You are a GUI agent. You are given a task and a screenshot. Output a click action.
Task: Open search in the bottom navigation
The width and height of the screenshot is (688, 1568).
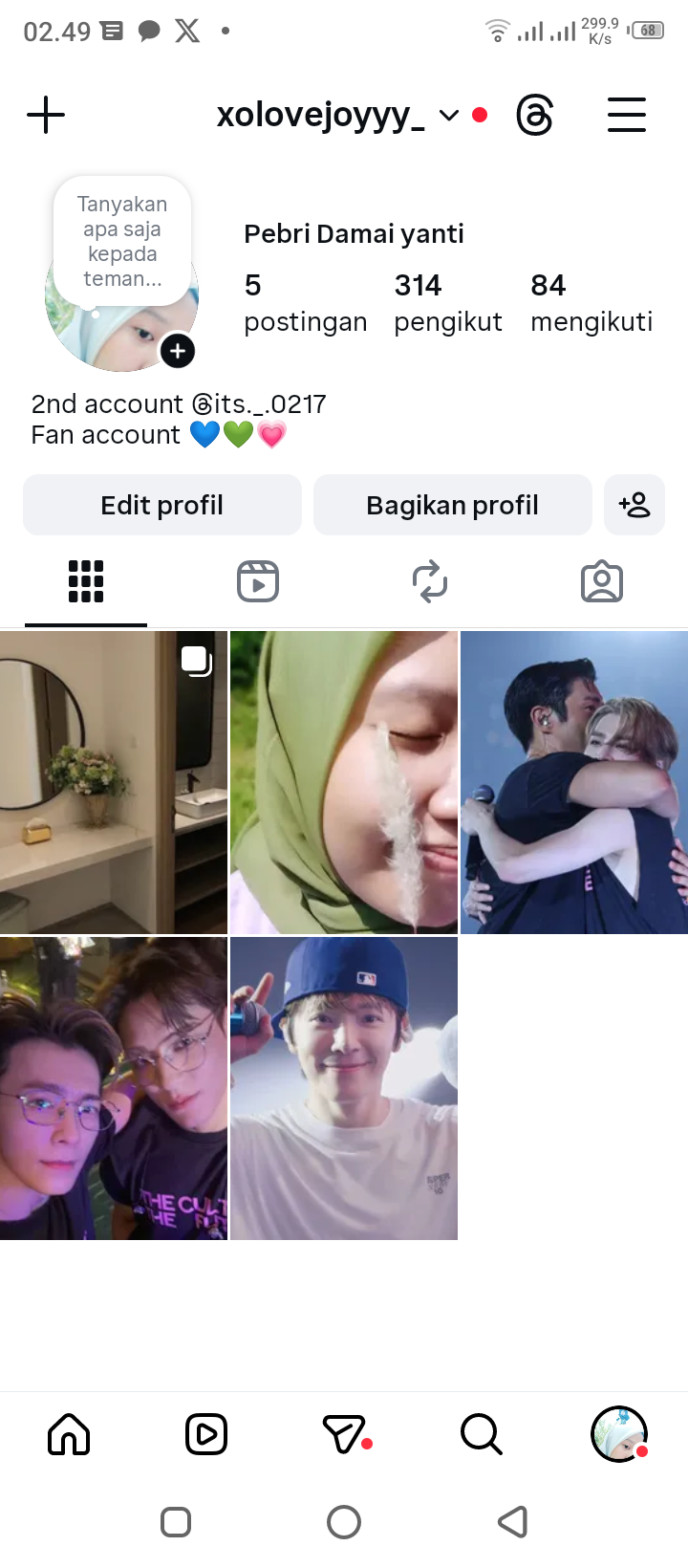(481, 1434)
